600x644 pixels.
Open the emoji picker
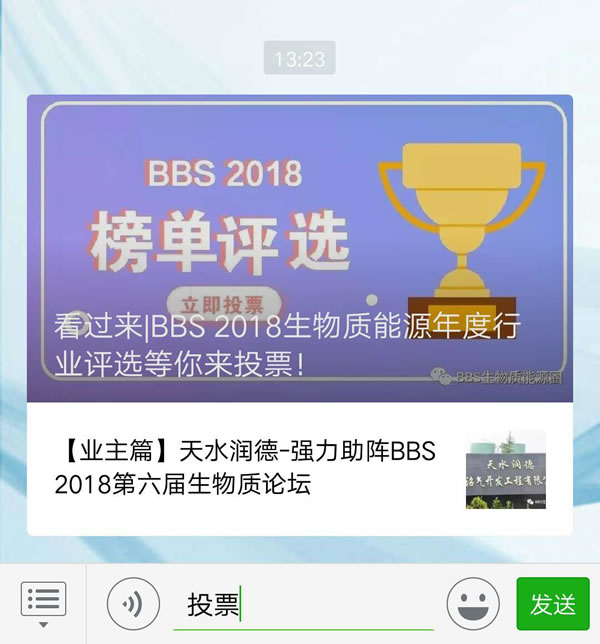pyautogui.click(x=473, y=604)
